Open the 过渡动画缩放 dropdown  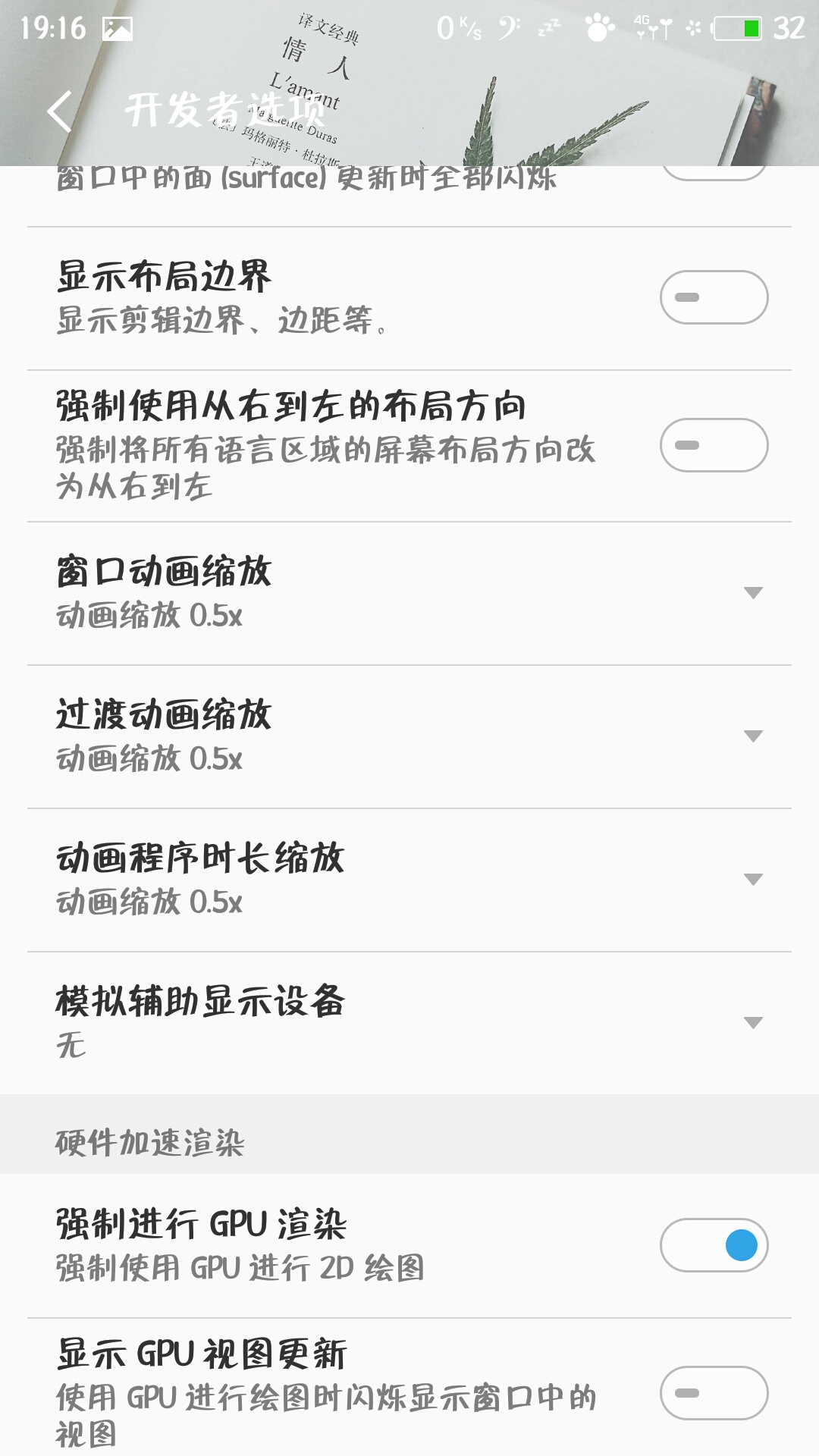point(752,735)
